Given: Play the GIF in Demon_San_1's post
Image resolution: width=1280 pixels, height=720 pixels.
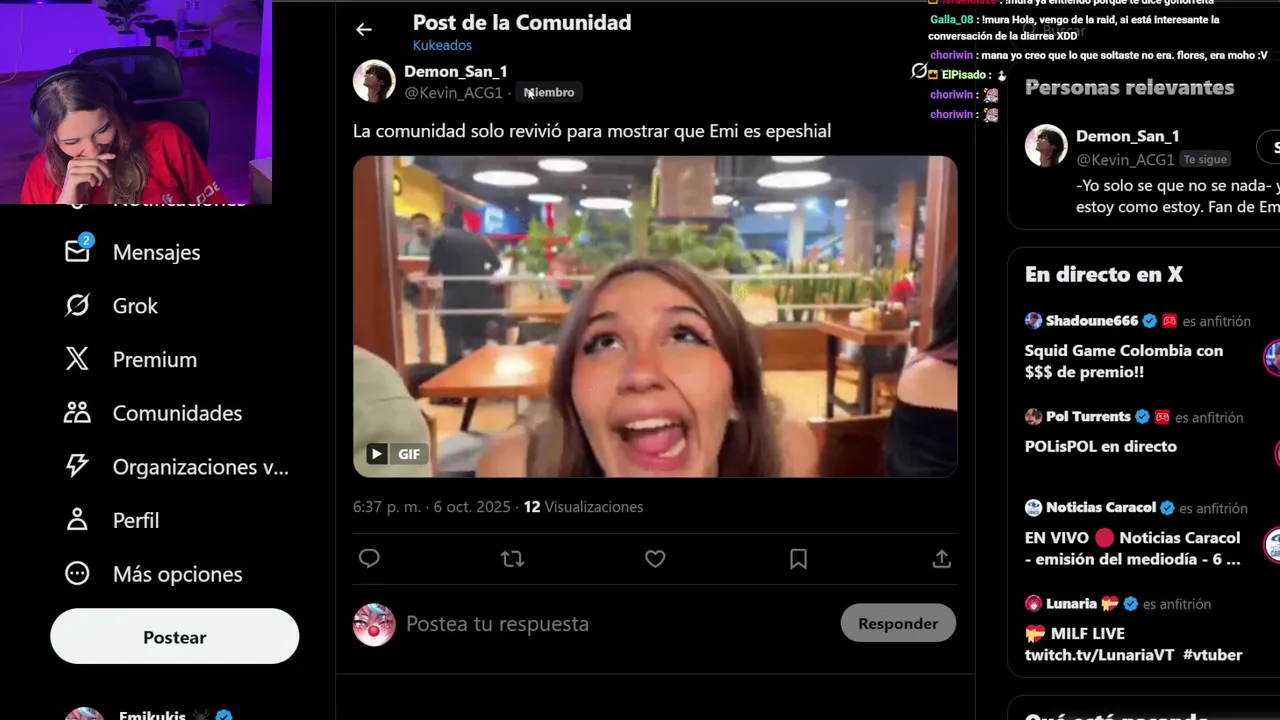Looking at the screenshot, I should 655,316.
